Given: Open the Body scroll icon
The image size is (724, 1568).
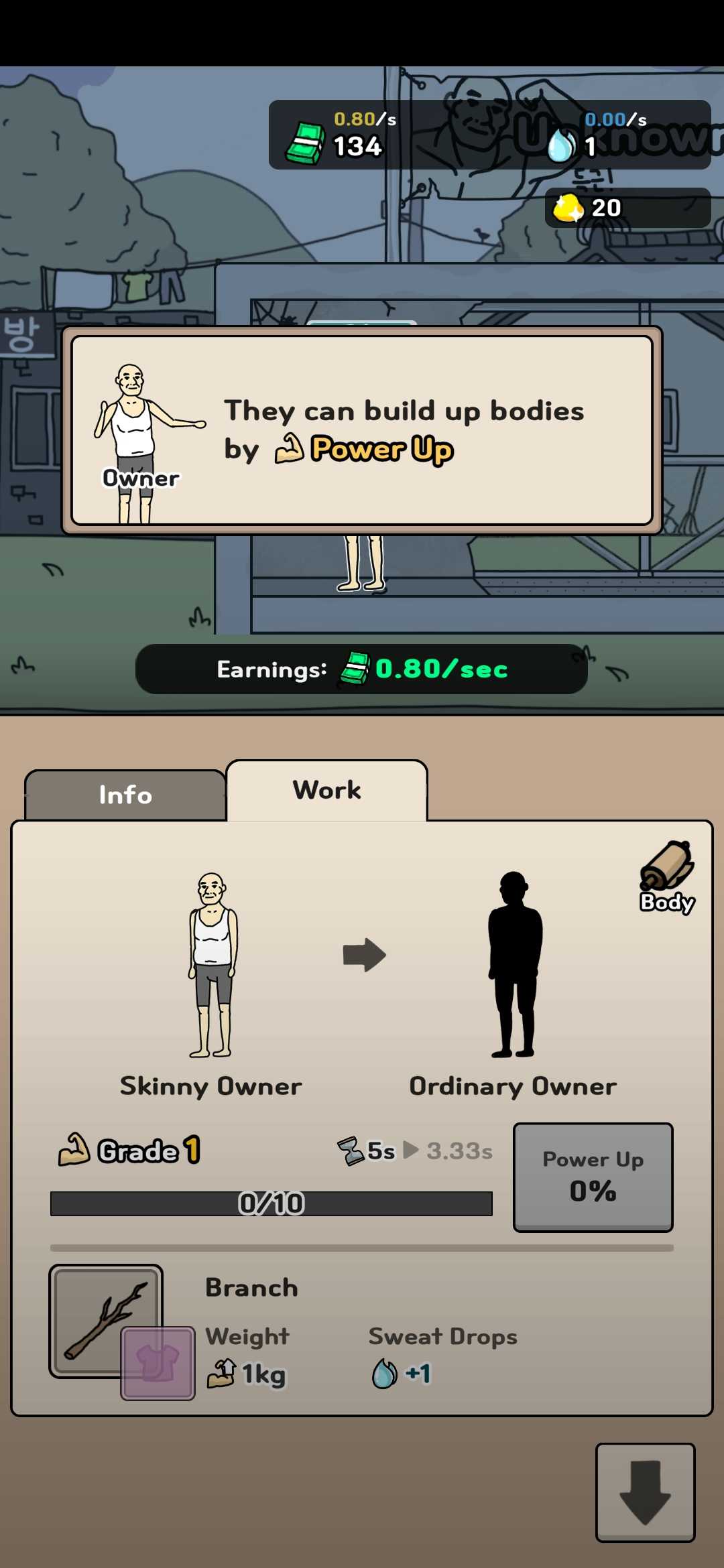Looking at the screenshot, I should click(x=667, y=876).
